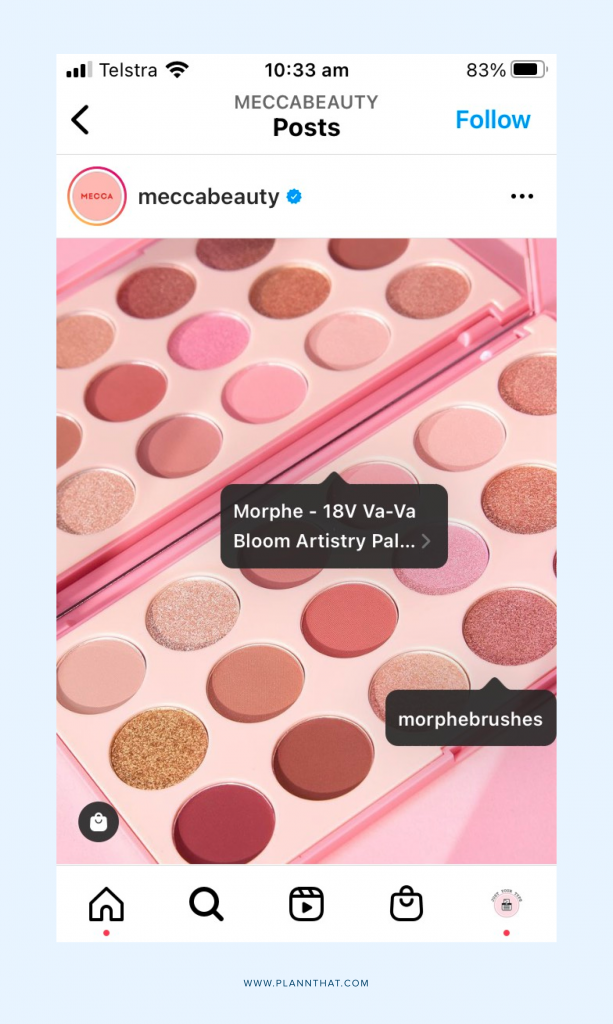This screenshot has height=1024, width=613.
Task: Open the post's three-dot options menu
Action: click(x=522, y=196)
